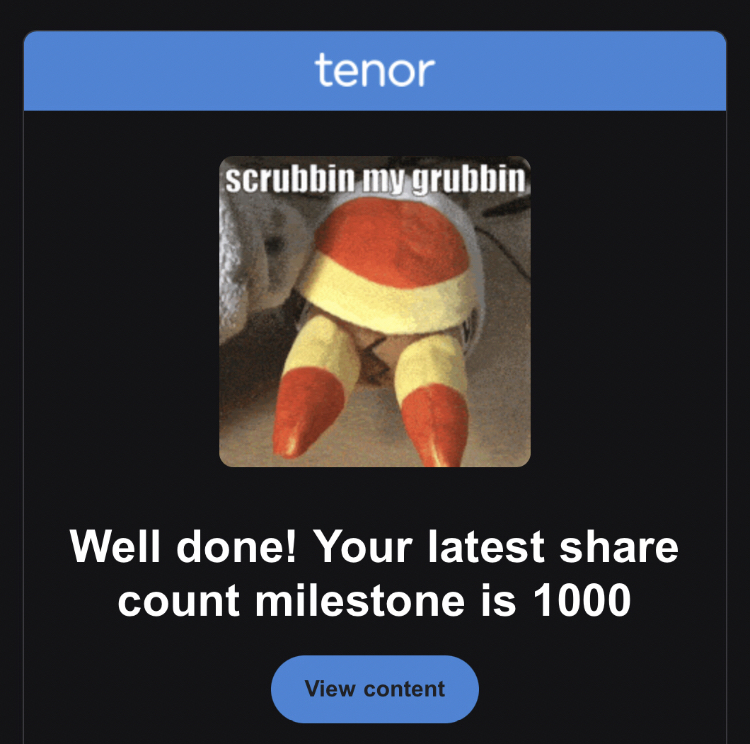Open the scrubbin my grubbin GIF

[x=375, y=312]
